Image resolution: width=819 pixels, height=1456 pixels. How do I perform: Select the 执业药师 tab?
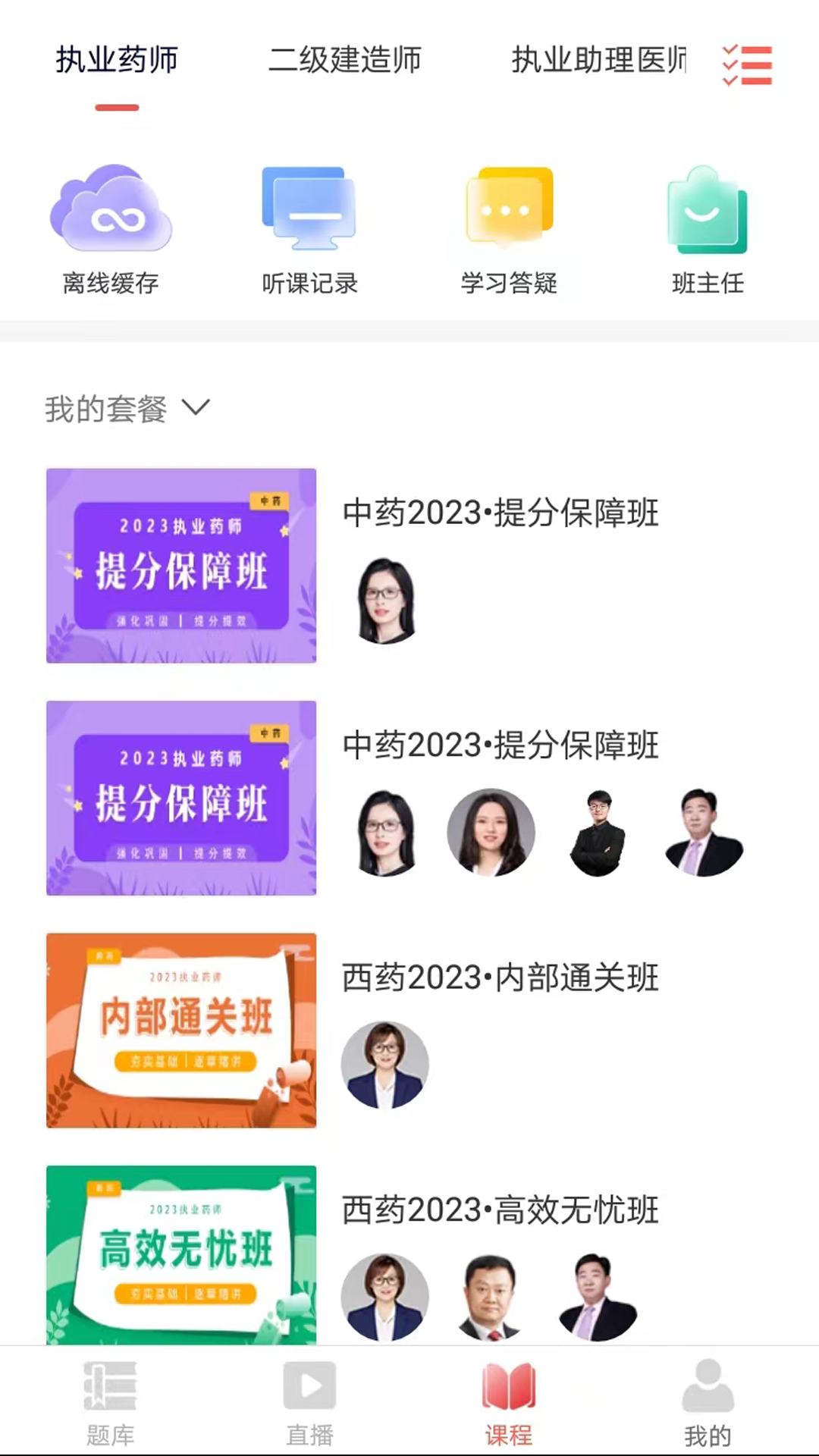(117, 61)
